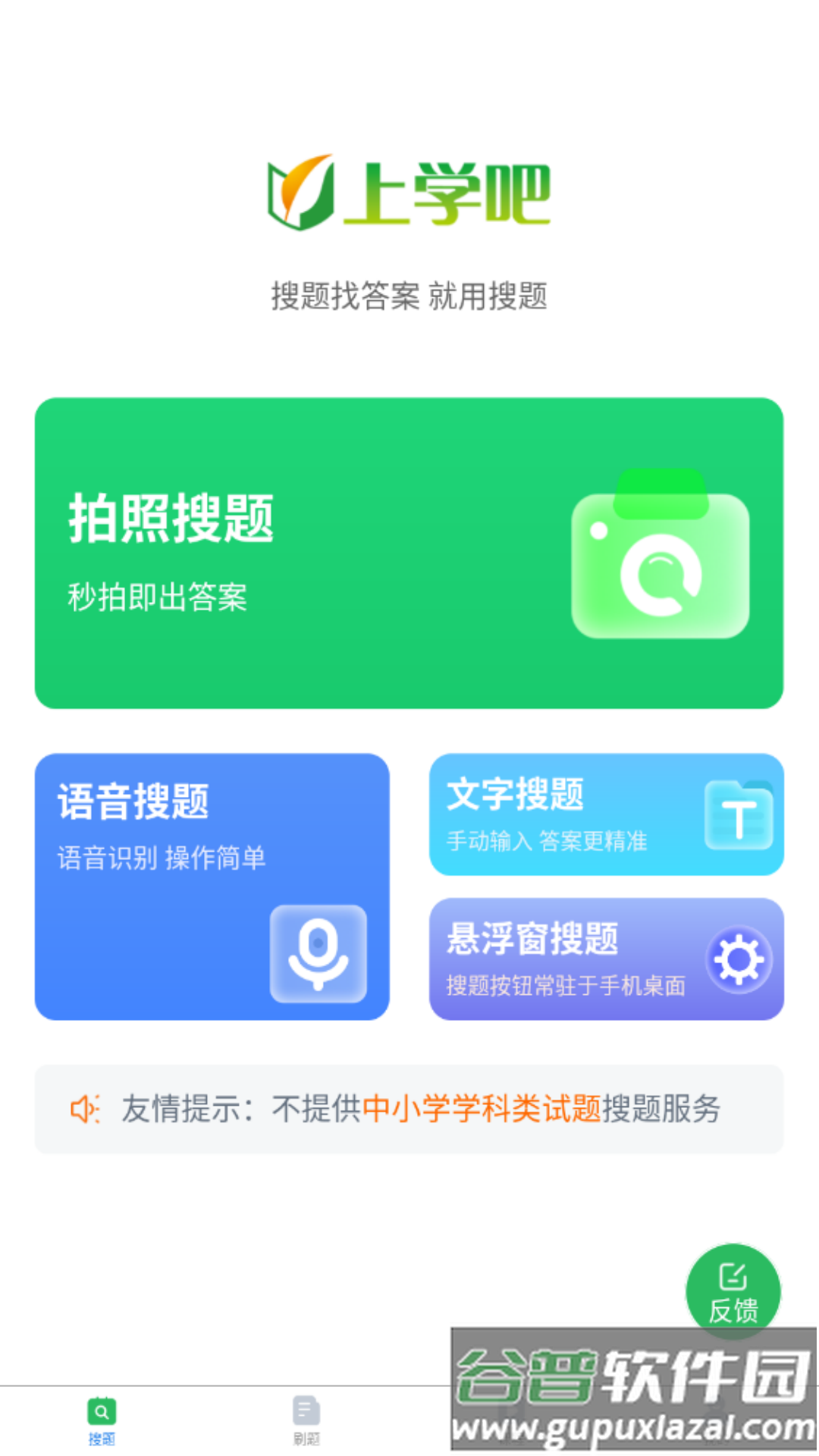Viewport: 819px width, 1456px height.
Task: Tap the 反馈 feedback button
Action: [733, 1291]
